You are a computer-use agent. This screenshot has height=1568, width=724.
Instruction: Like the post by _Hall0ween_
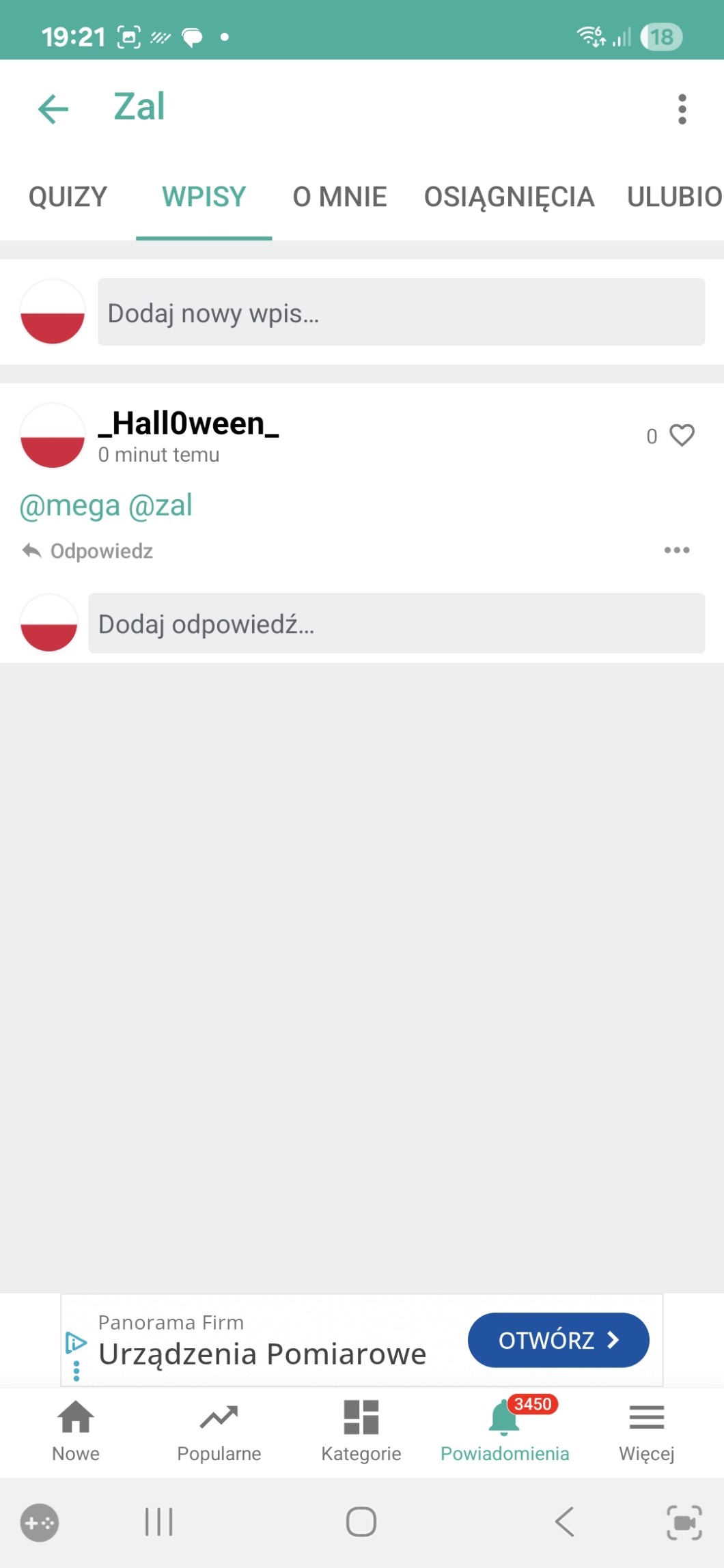point(681,436)
